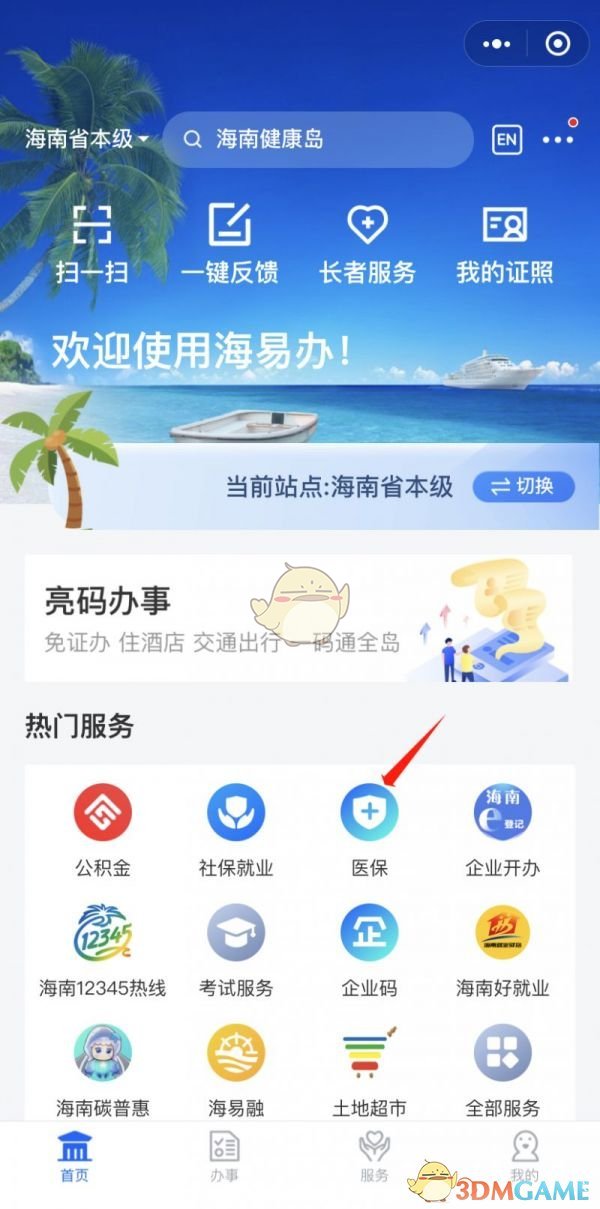Image resolution: width=600 pixels, height=1209 pixels.
Task: Open 医保 service
Action: point(369,829)
